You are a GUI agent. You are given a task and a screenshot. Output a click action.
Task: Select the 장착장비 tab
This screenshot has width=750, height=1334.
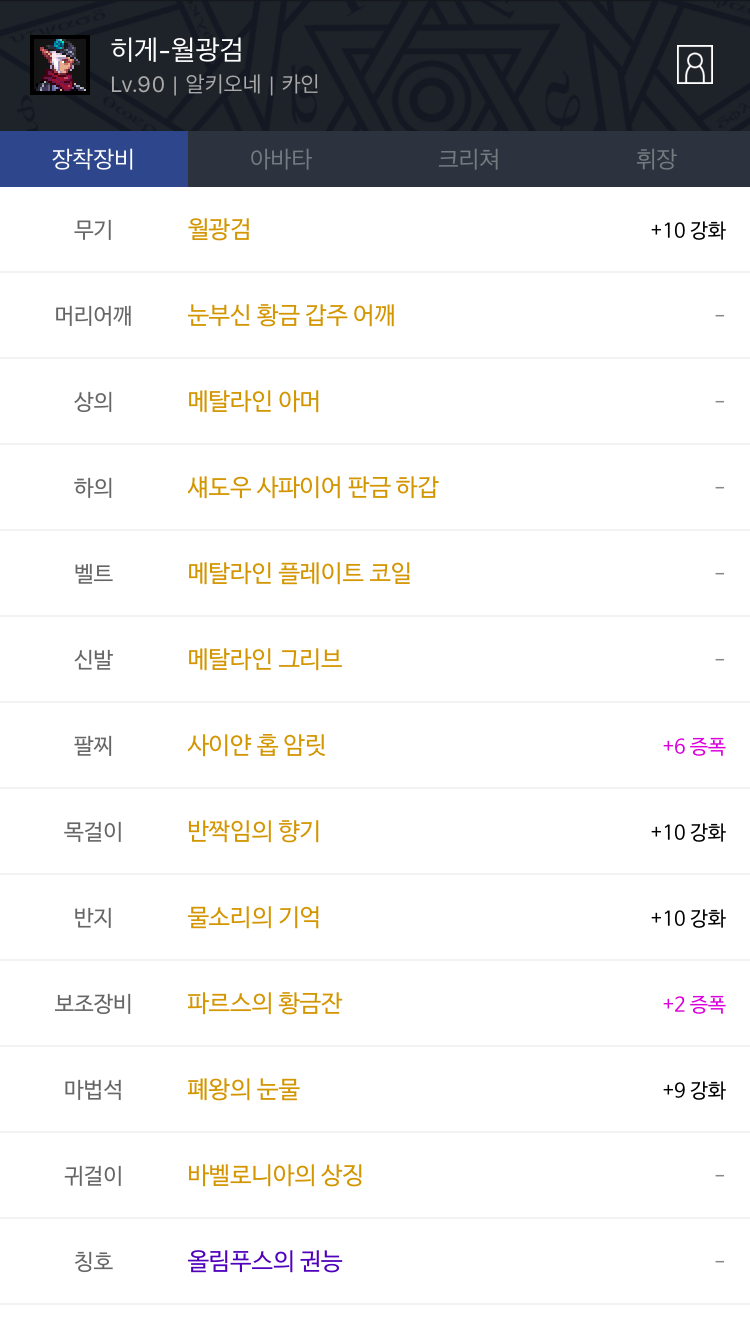click(94, 159)
